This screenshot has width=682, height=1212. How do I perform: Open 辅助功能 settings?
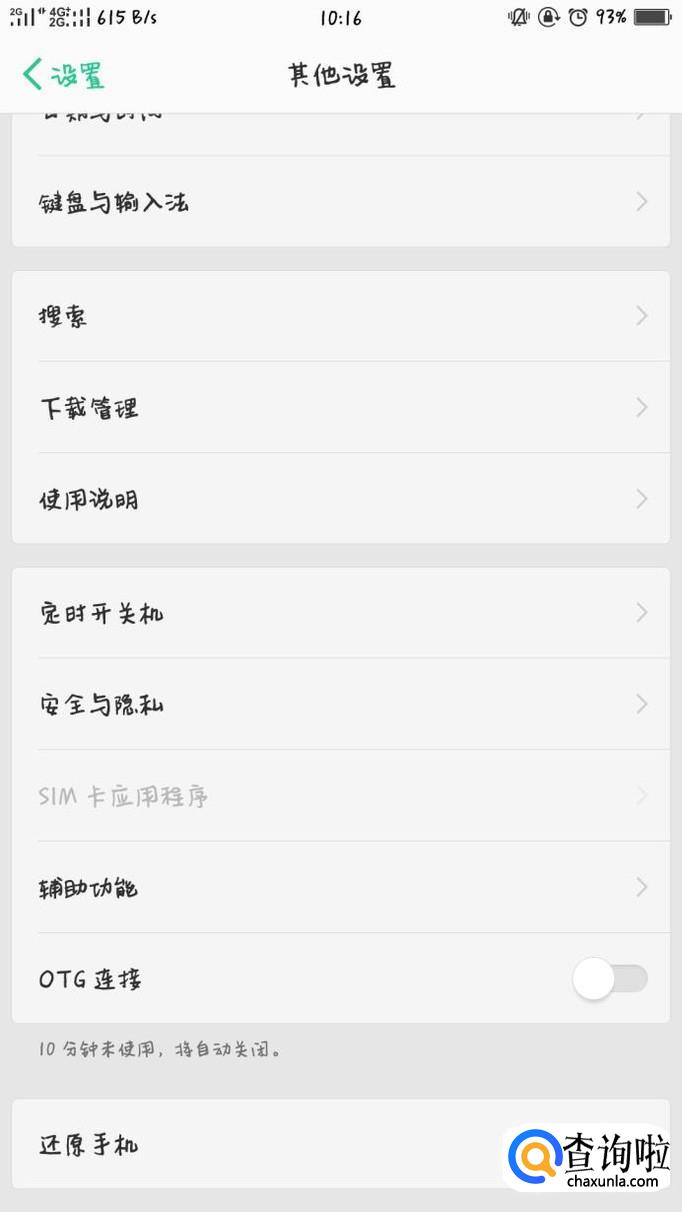(x=340, y=887)
